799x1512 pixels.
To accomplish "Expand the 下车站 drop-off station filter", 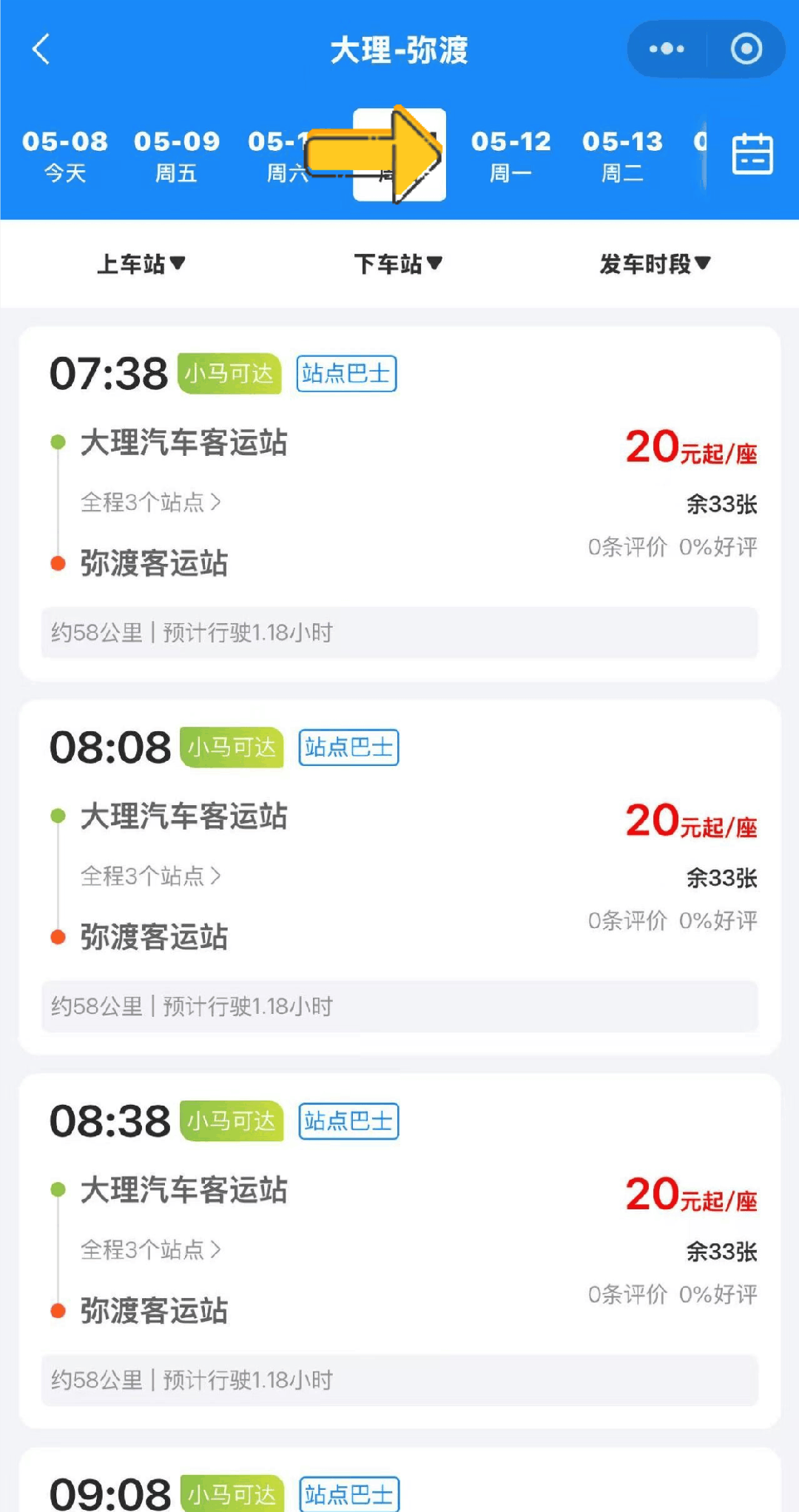I will pos(398,263).
